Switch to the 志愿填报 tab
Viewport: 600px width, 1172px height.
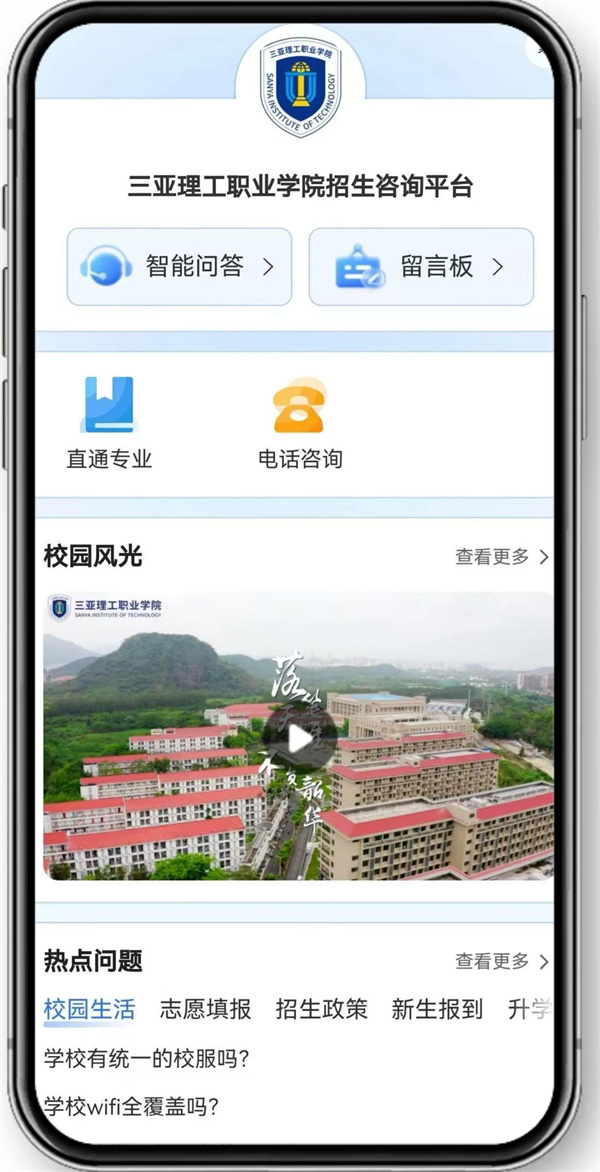(x=205, y=1009)
